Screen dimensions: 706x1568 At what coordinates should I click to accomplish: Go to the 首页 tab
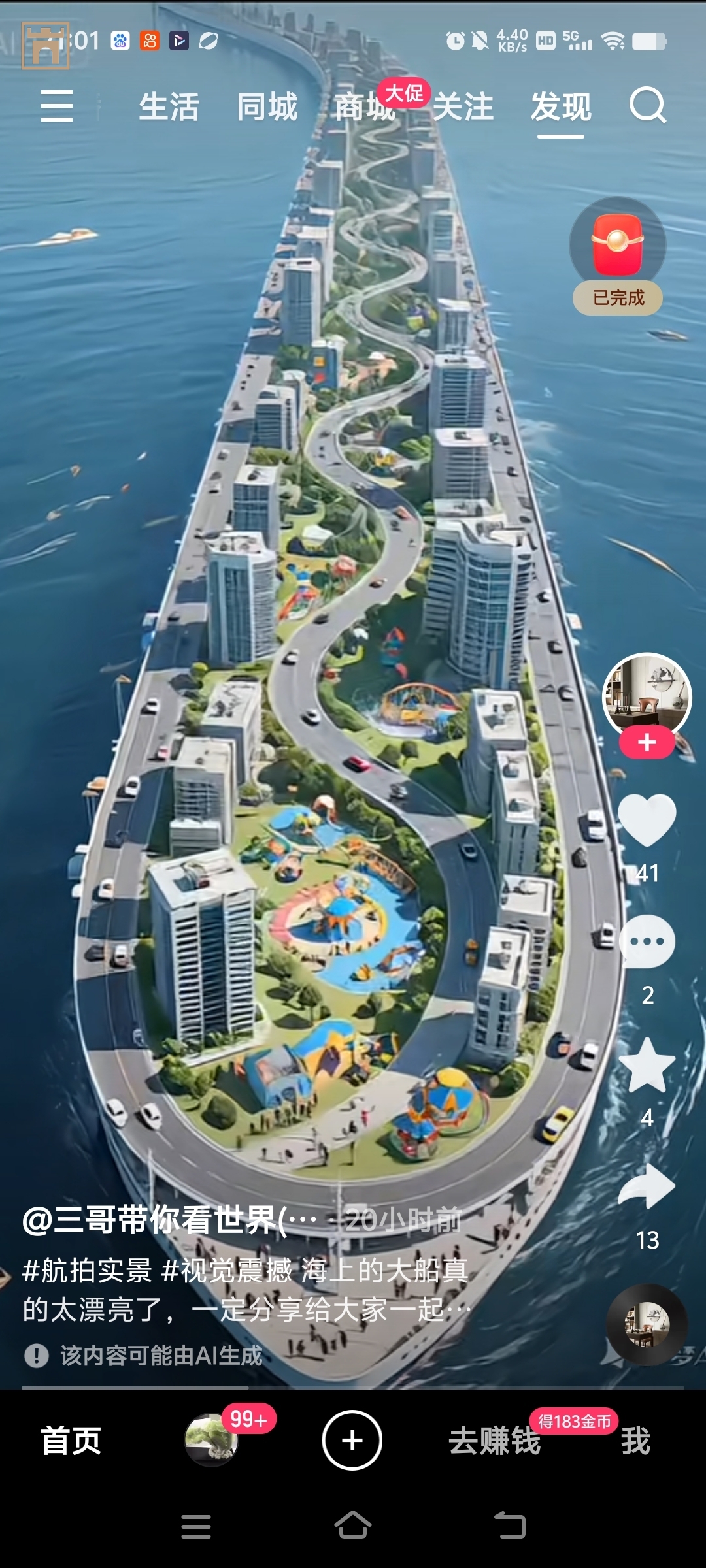click(x=71, y=1441)
